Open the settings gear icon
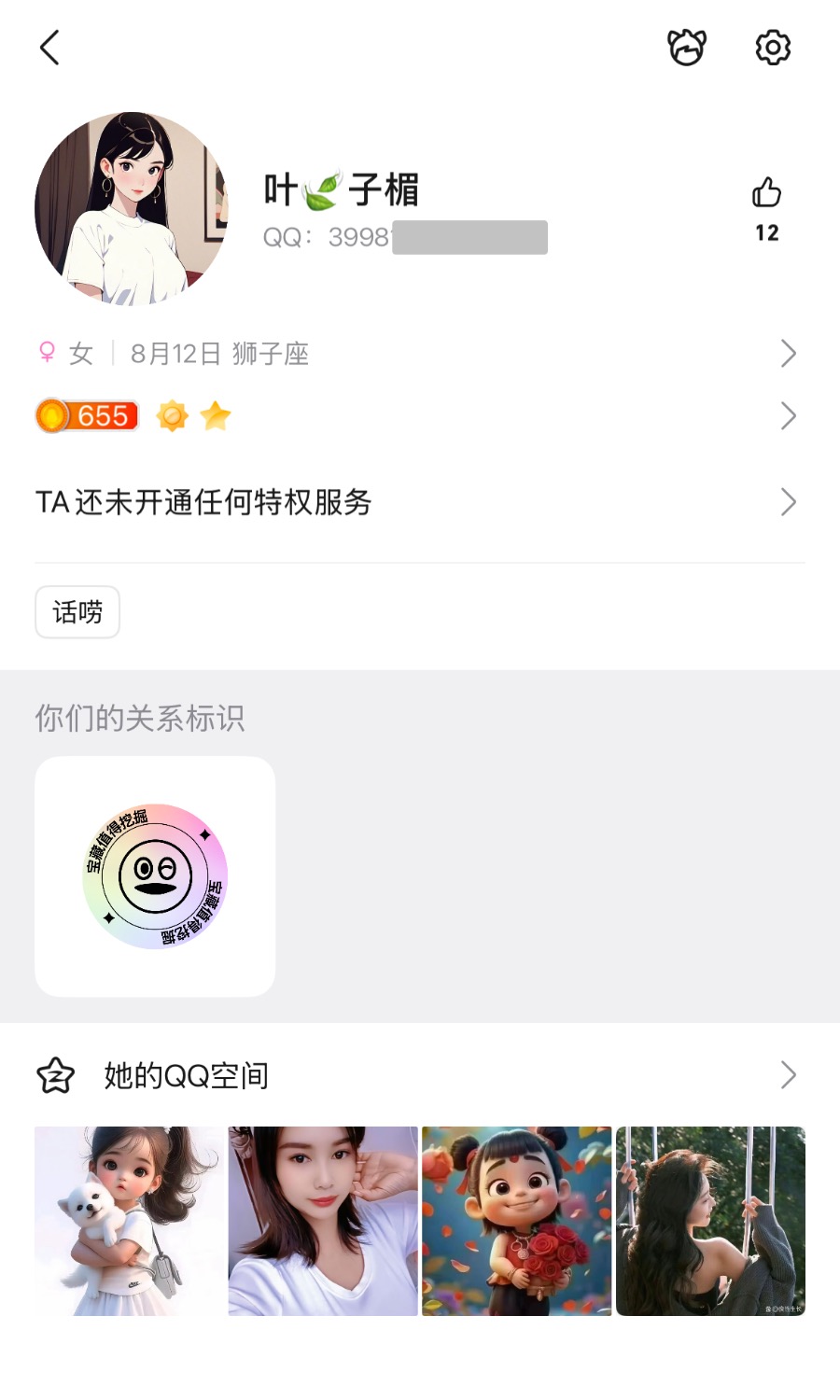This screenshot has width=840, height=1400. [x=773, y=48]
